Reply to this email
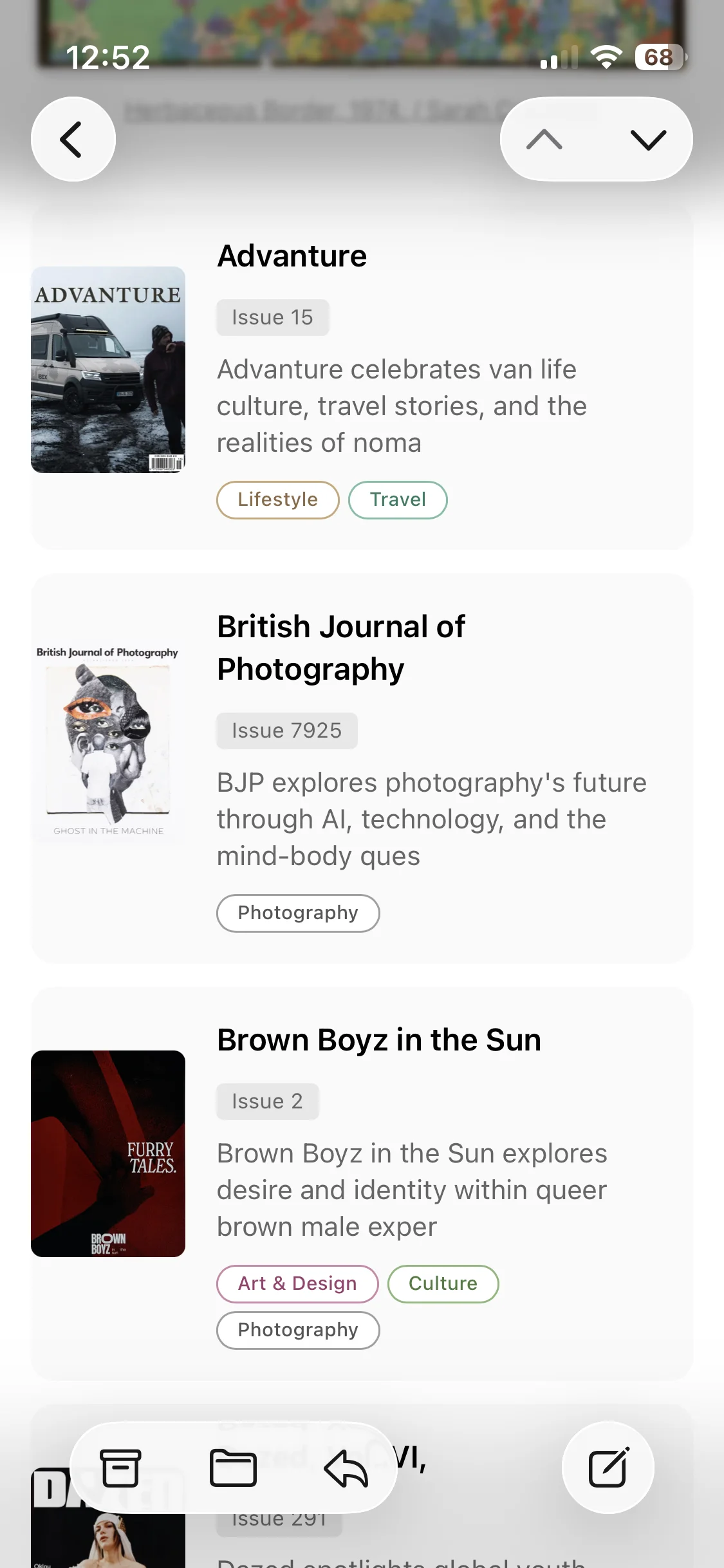The image size is (724, 1568). (x=346, y=1468)
